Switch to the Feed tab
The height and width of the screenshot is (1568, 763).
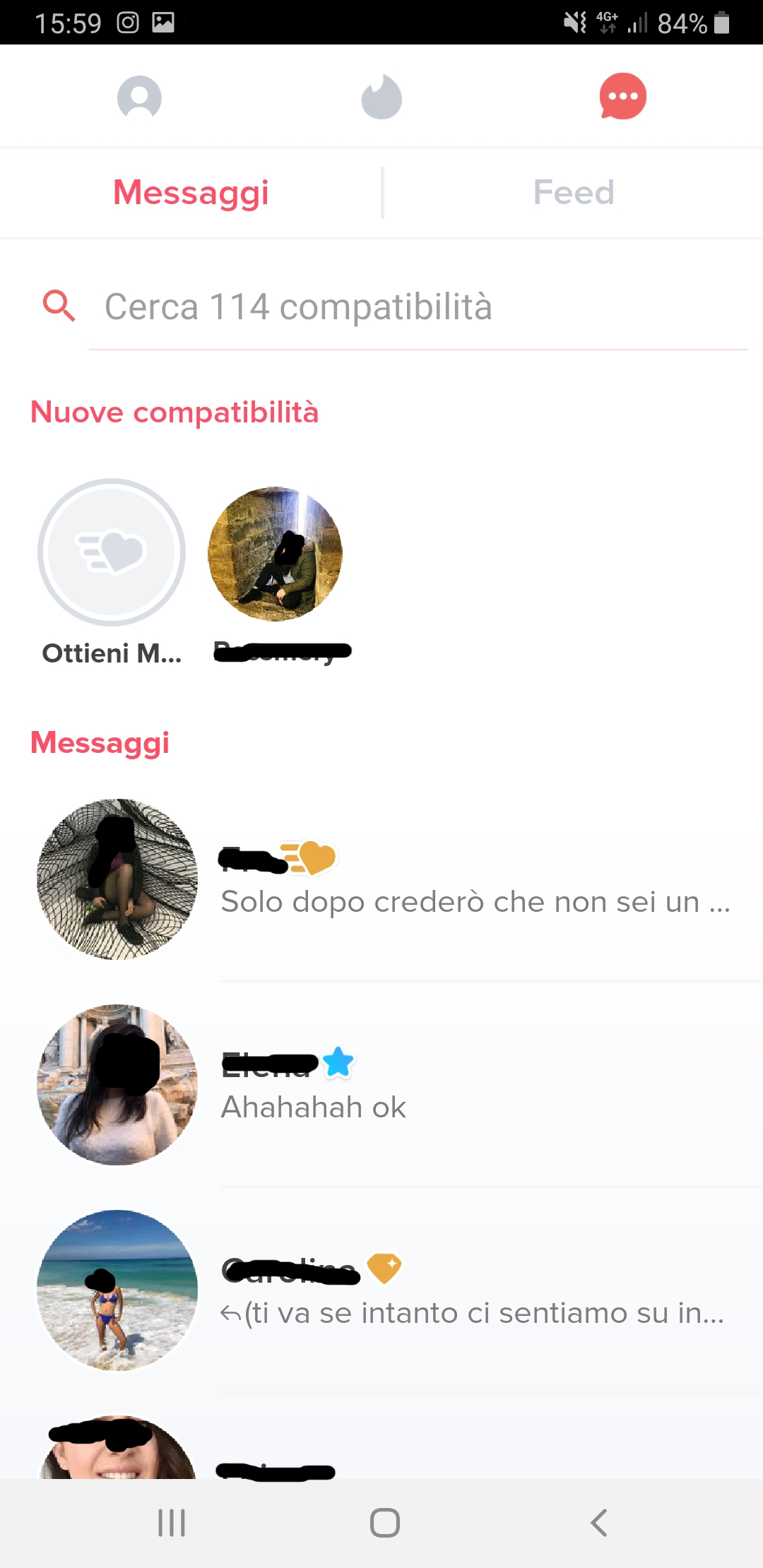[574, 192]
